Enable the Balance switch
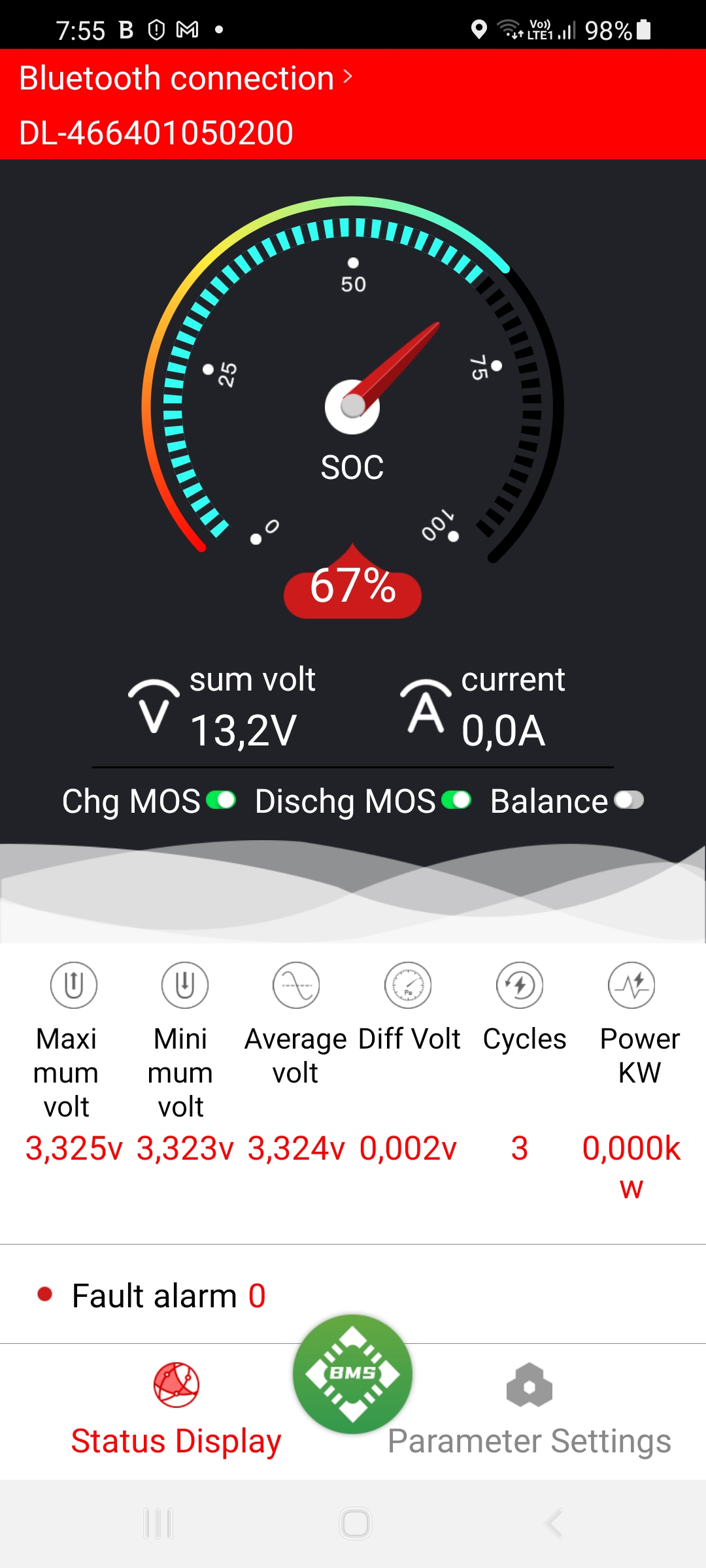This screenshot has height=1568, width=706. (629, 800)
